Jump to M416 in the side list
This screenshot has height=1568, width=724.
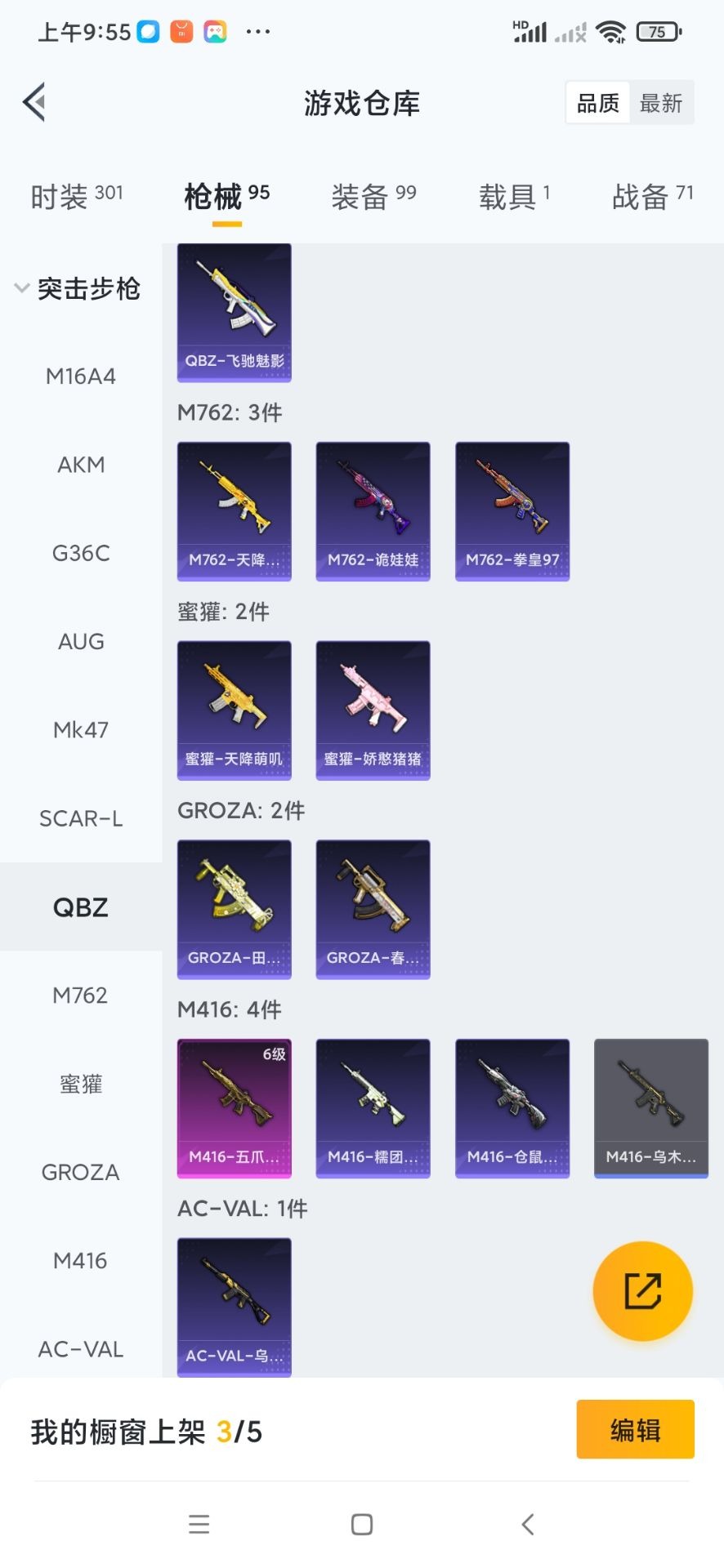tap(80, 1261)
